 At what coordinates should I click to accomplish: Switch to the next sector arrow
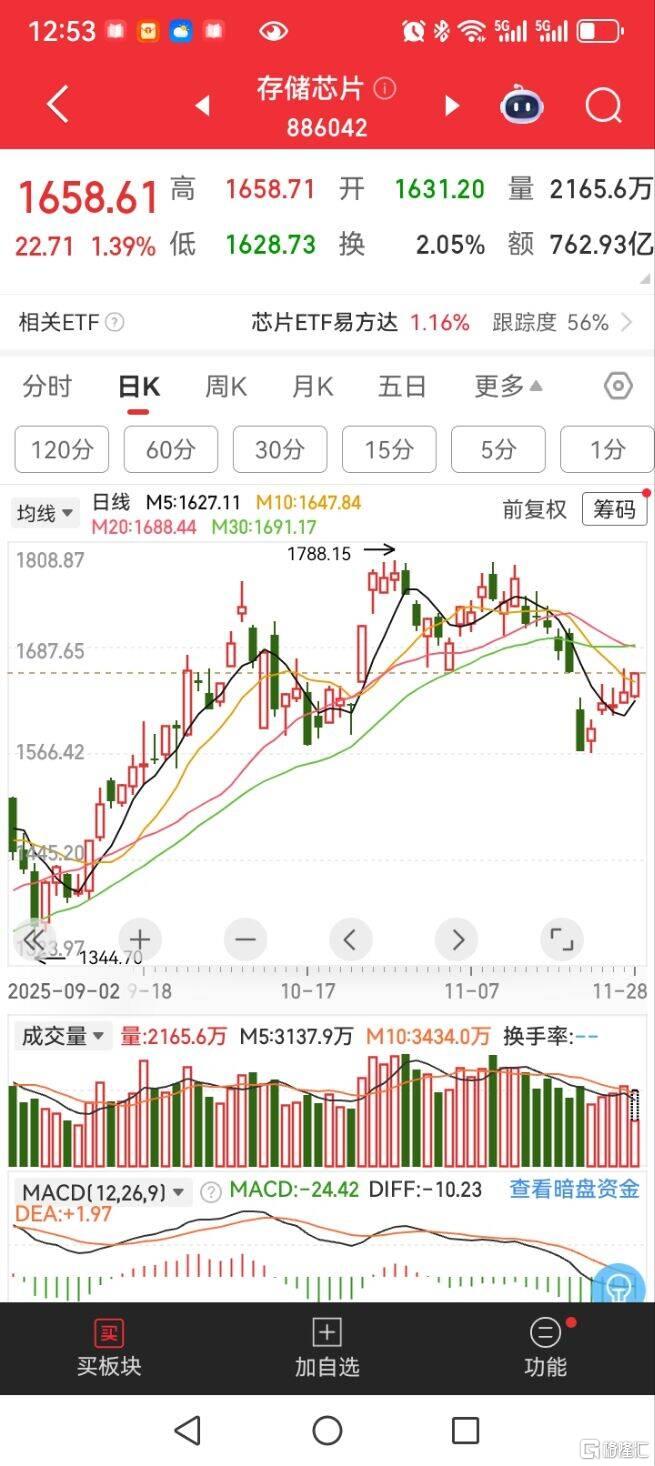tap(451, 105)
